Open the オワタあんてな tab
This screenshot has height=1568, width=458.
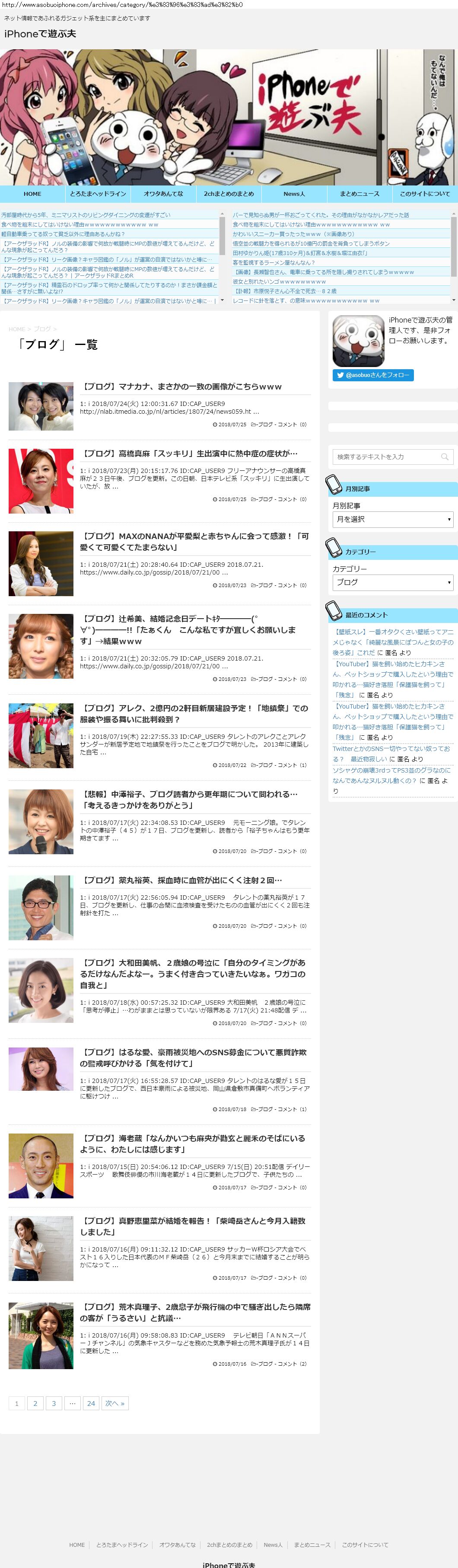coord(163,194)
